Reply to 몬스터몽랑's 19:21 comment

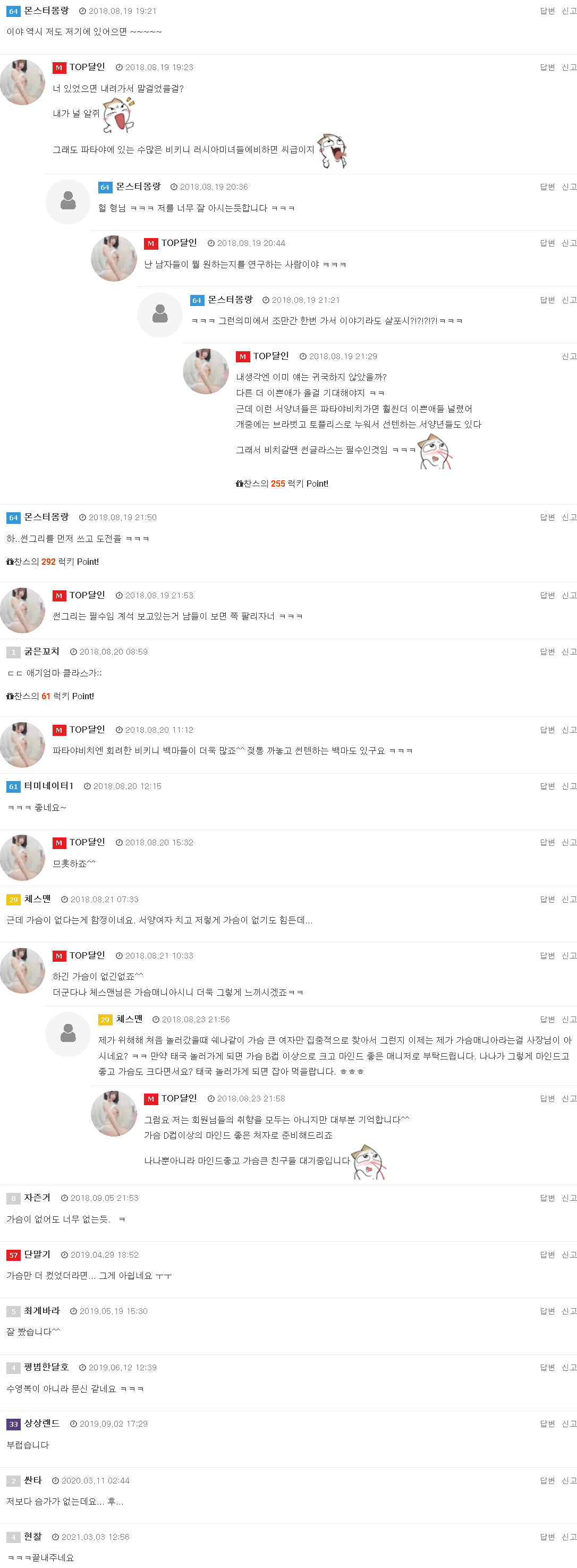(x=547, y=11)
